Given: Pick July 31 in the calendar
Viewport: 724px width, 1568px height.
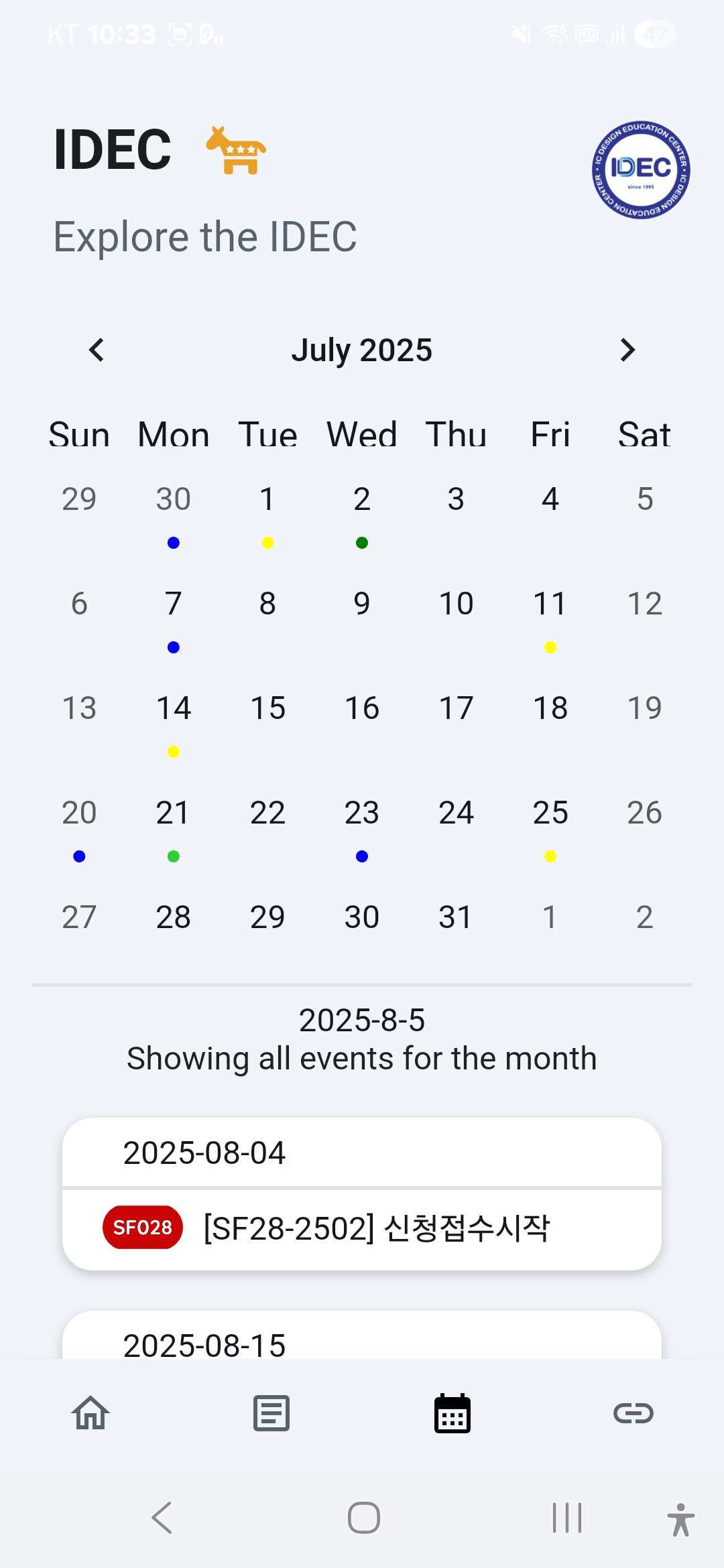Looking at the screenshot, I should coord(456,917).
